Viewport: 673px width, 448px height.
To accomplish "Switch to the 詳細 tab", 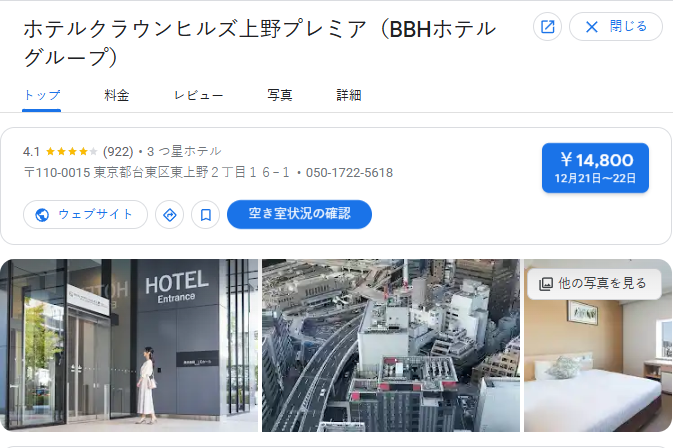I will pyautogui.click(x=349, y=95).
